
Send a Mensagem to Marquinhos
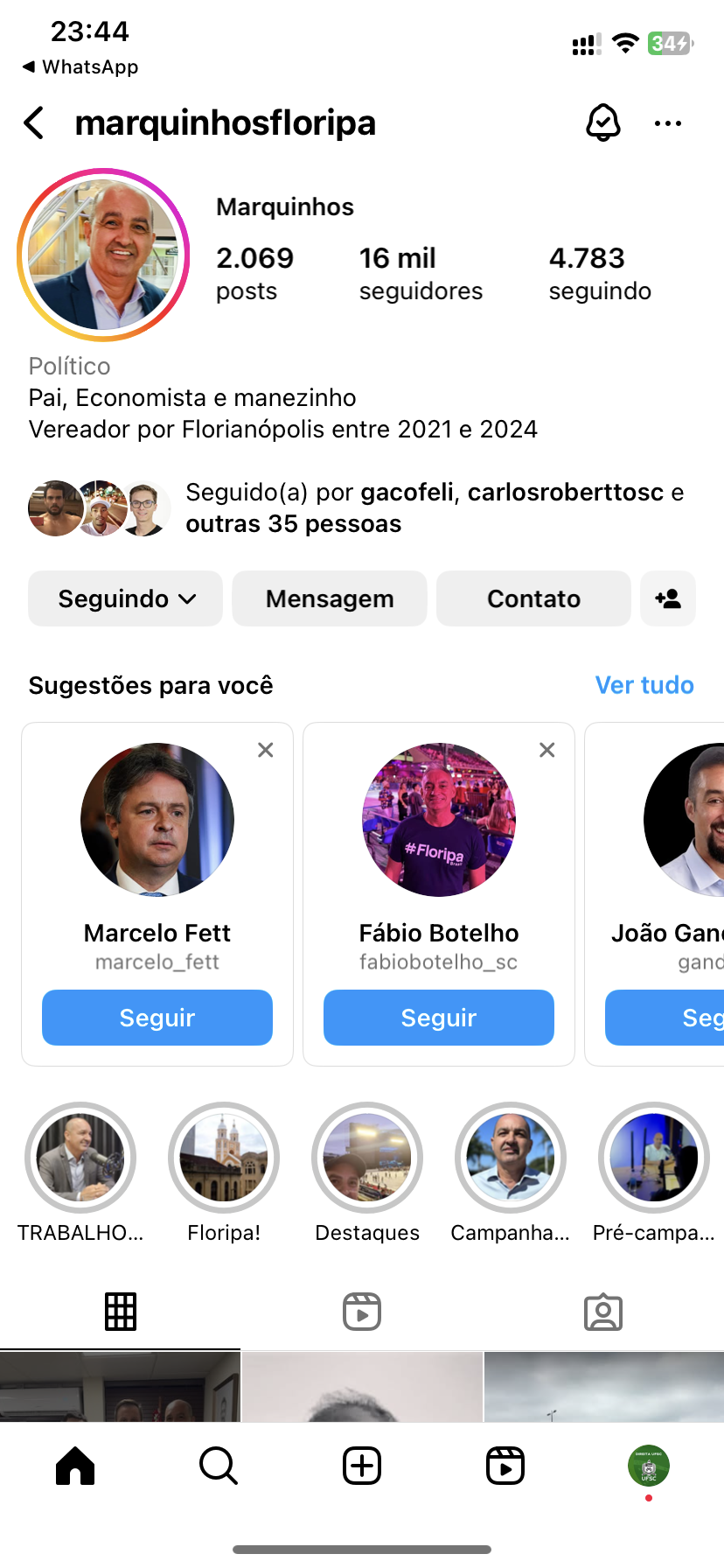[330, 598]
